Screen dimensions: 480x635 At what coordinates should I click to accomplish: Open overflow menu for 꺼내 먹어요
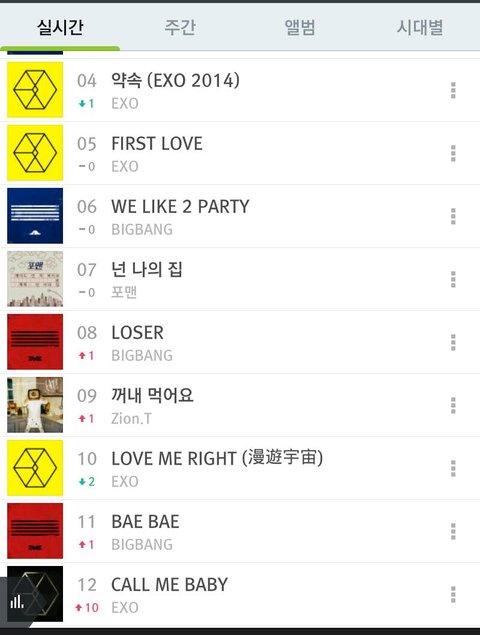pyautogui.click(x=453, y=405)
